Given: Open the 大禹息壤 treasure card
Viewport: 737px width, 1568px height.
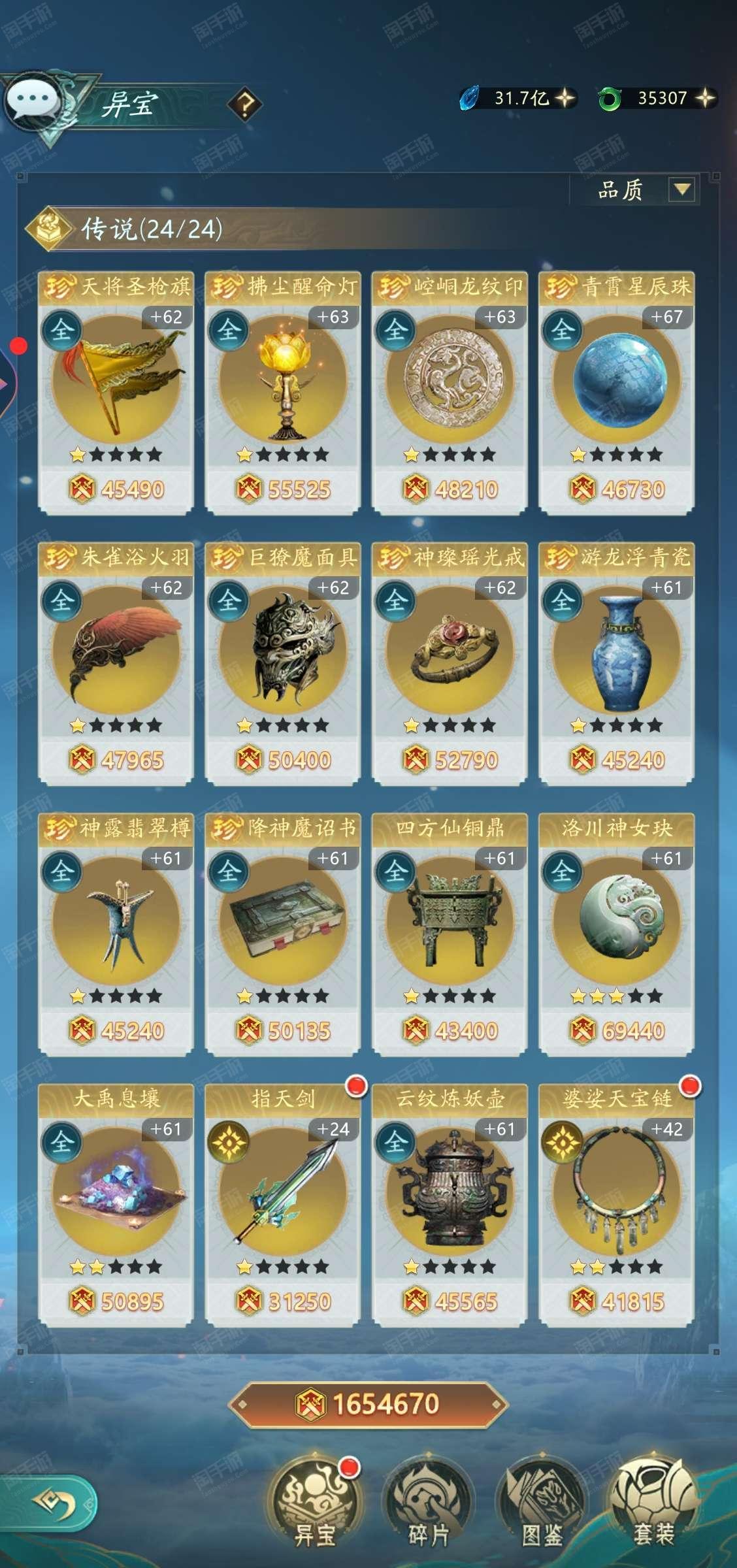Looking at the screenshot, I should point(116,1205).
